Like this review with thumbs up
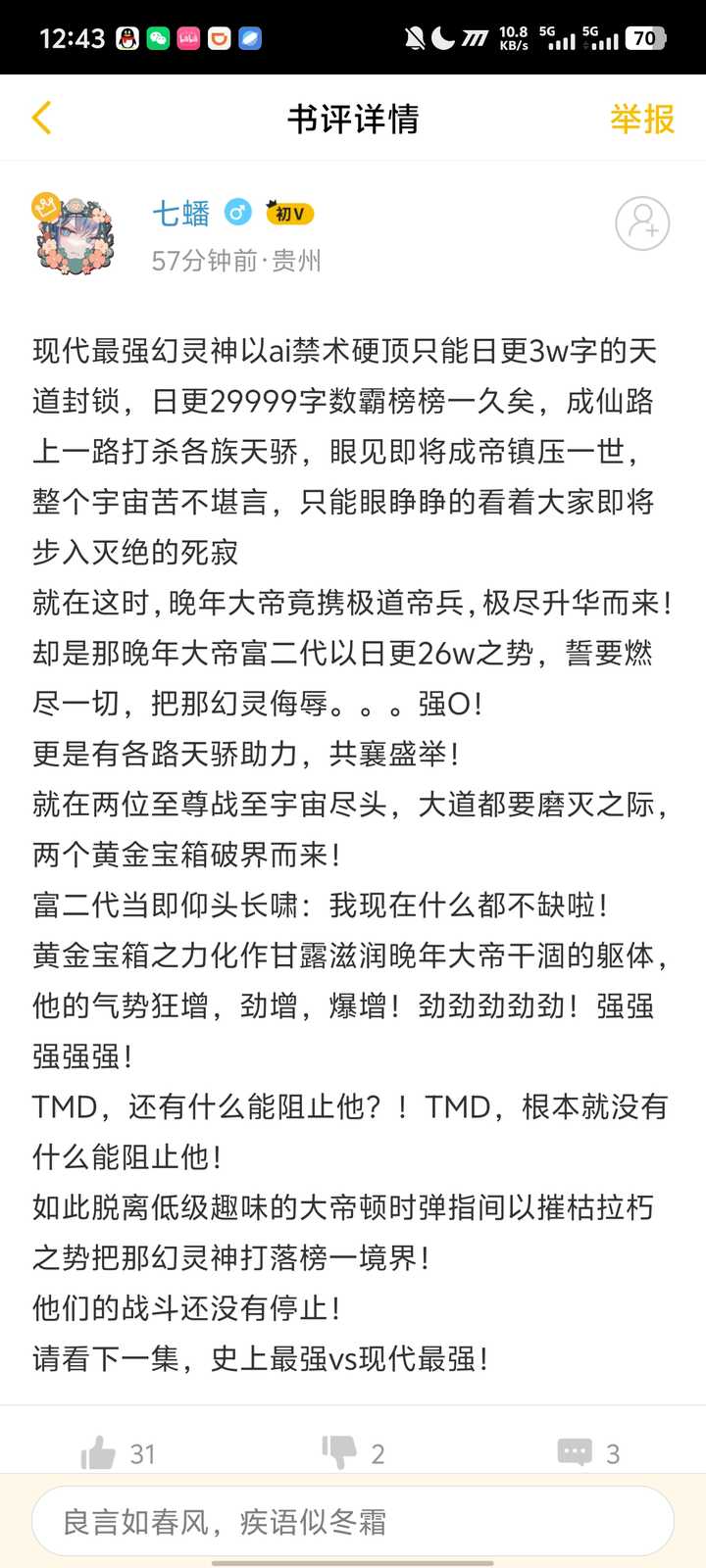Image resolution: width=706 pixels, height=1568 pixels. coord(99,1452)
